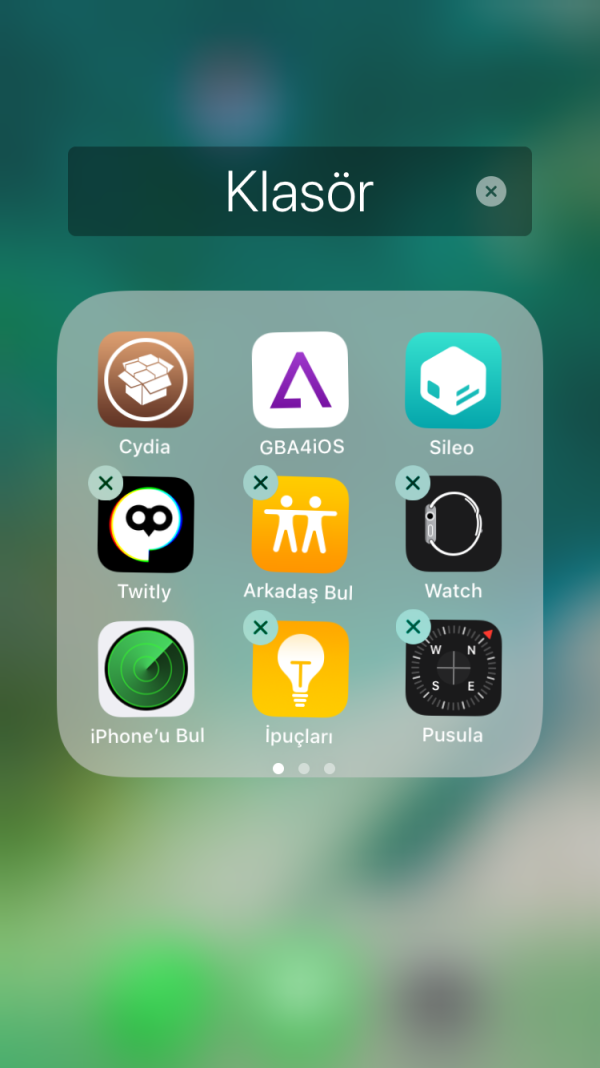600x1068 pixels.
Task: Open Arkadaş Bul
Action: pyautogui.click(x=300, y=526)
